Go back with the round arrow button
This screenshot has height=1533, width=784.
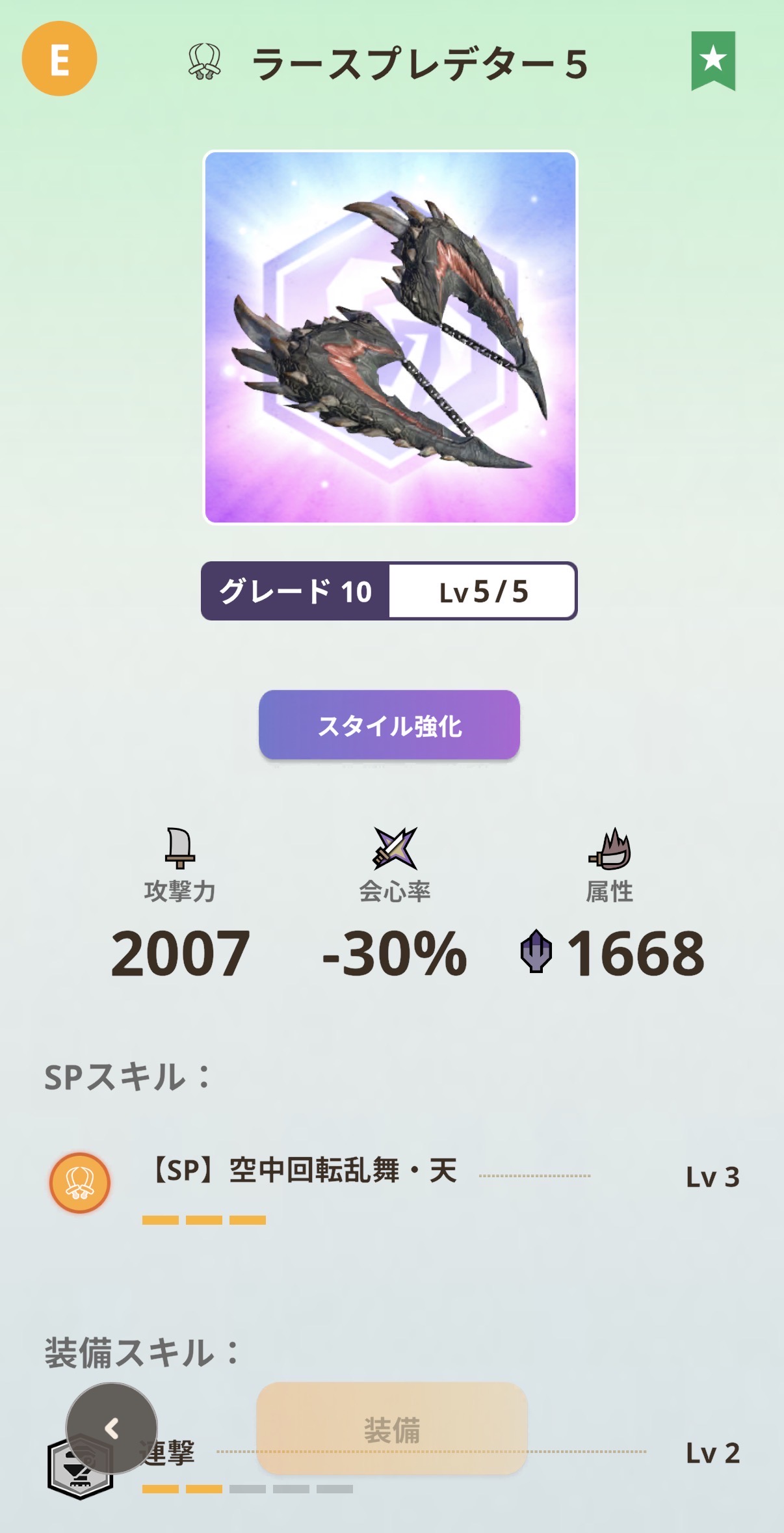(x=112, y=1428)
